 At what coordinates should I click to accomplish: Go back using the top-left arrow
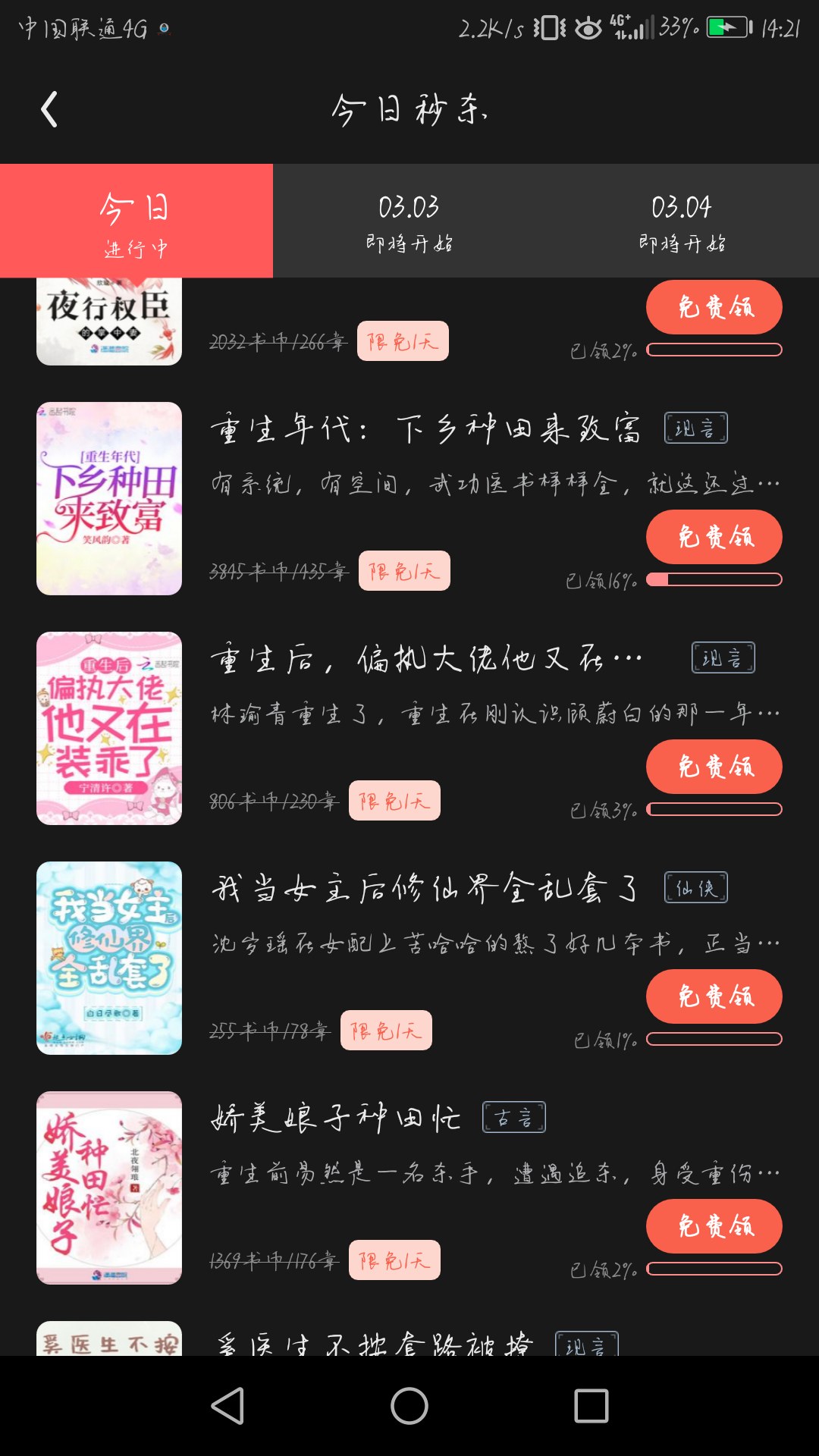[49, 110]
